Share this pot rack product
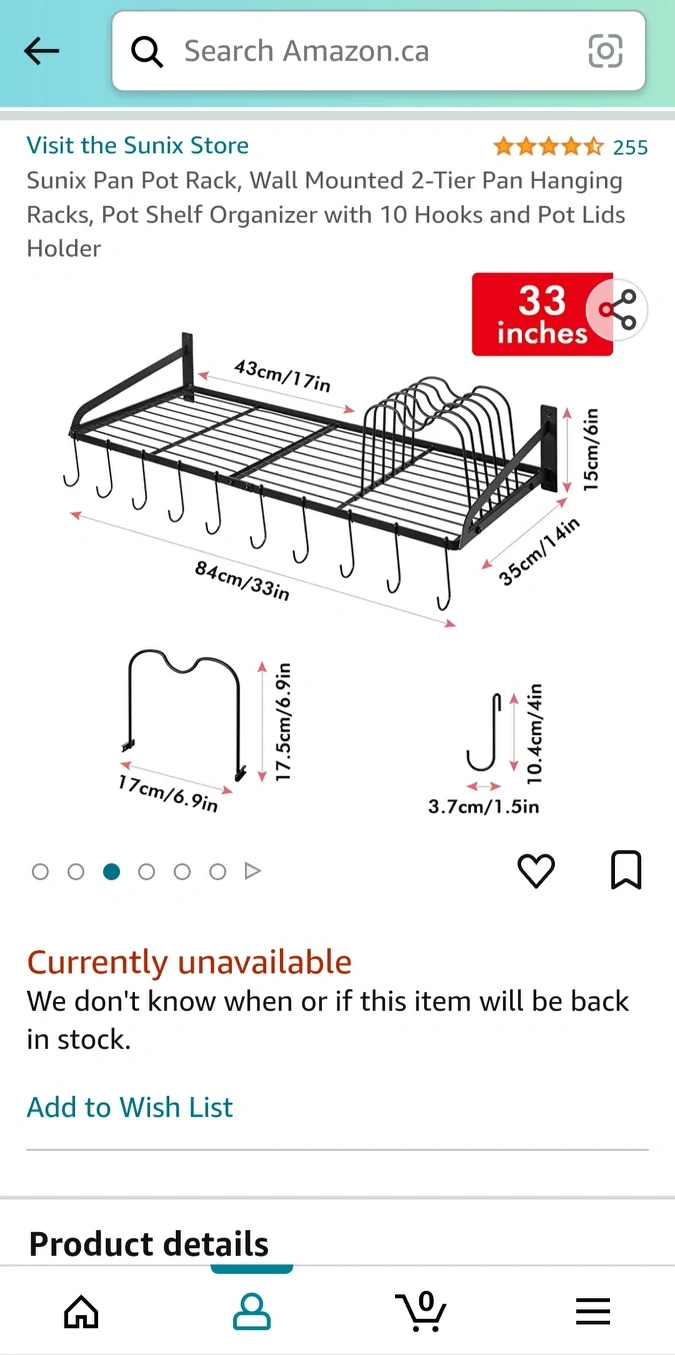675x1355 pixels. pos(618,310)
